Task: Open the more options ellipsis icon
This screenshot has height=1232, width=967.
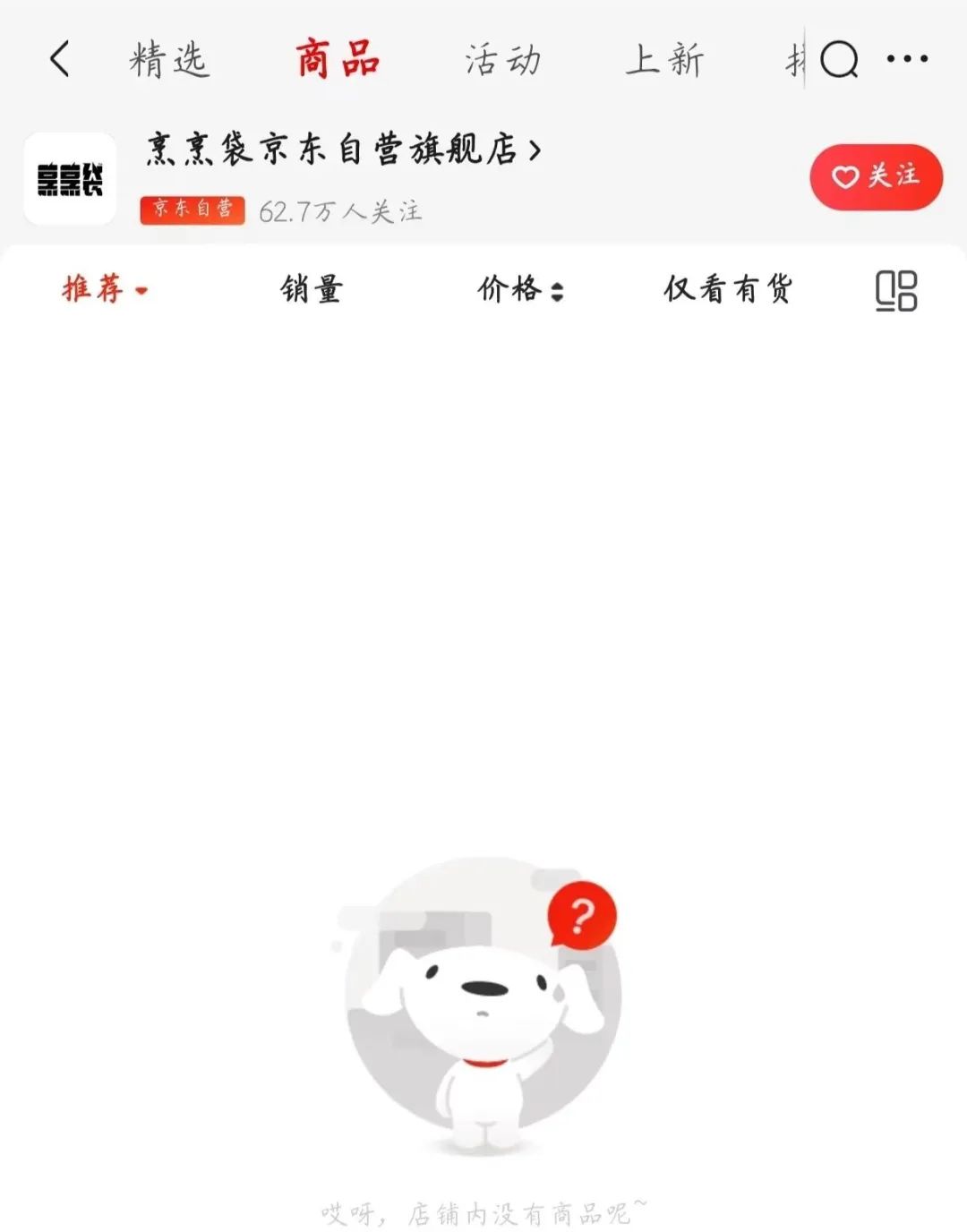Action: pos(907,57)
